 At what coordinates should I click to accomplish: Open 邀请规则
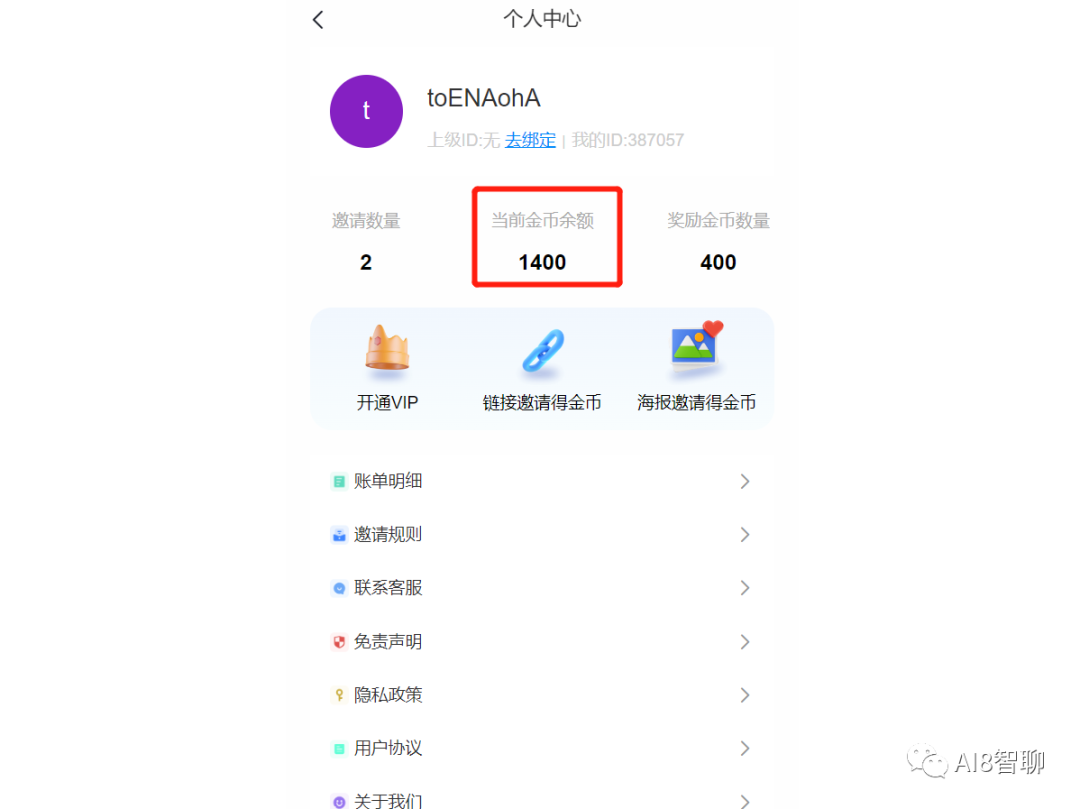(540, 535)
